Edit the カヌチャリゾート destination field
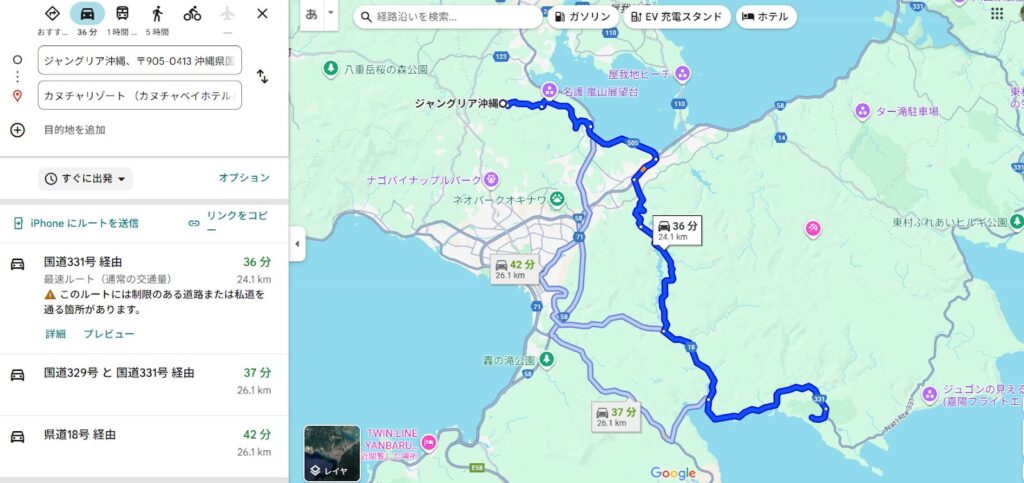 [139, 95]
